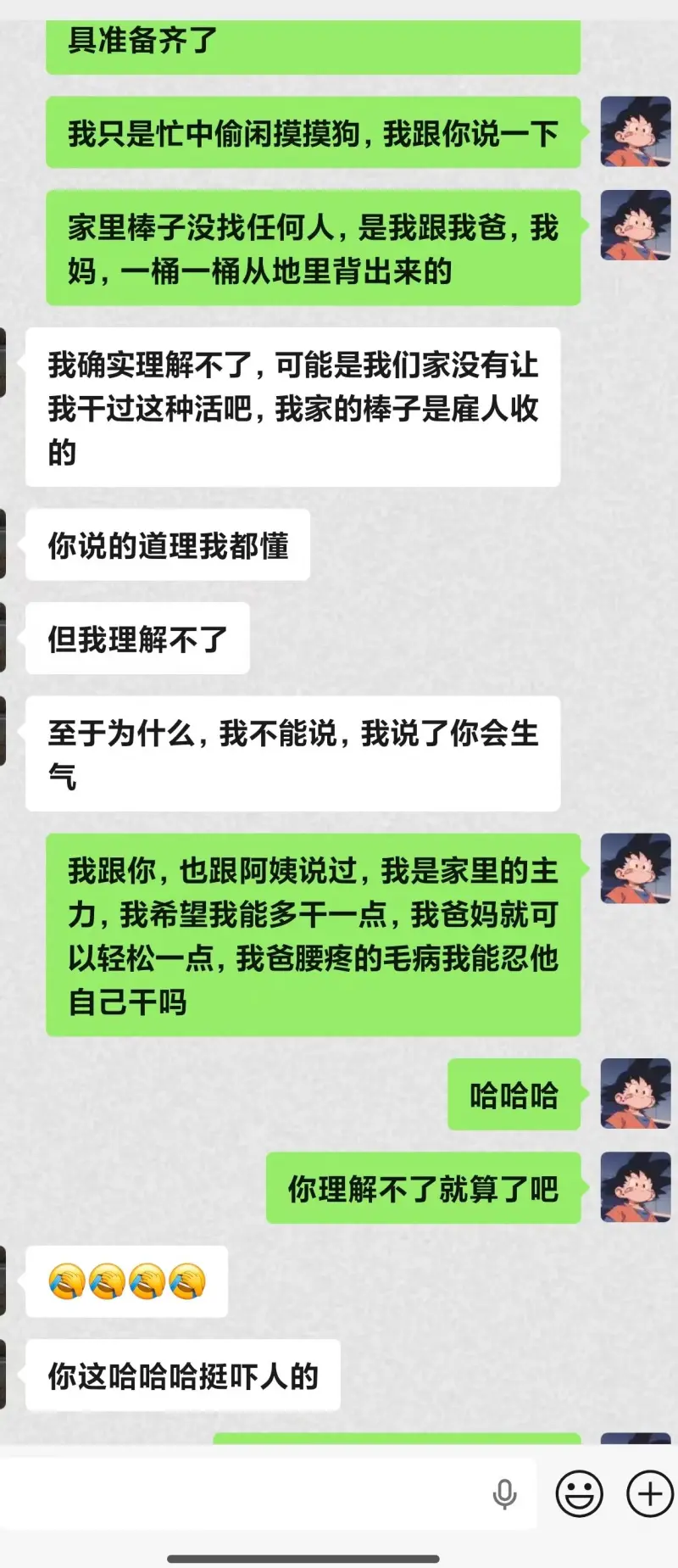
Task: Open the emoji sticker picker
Action: point(580,1493)
